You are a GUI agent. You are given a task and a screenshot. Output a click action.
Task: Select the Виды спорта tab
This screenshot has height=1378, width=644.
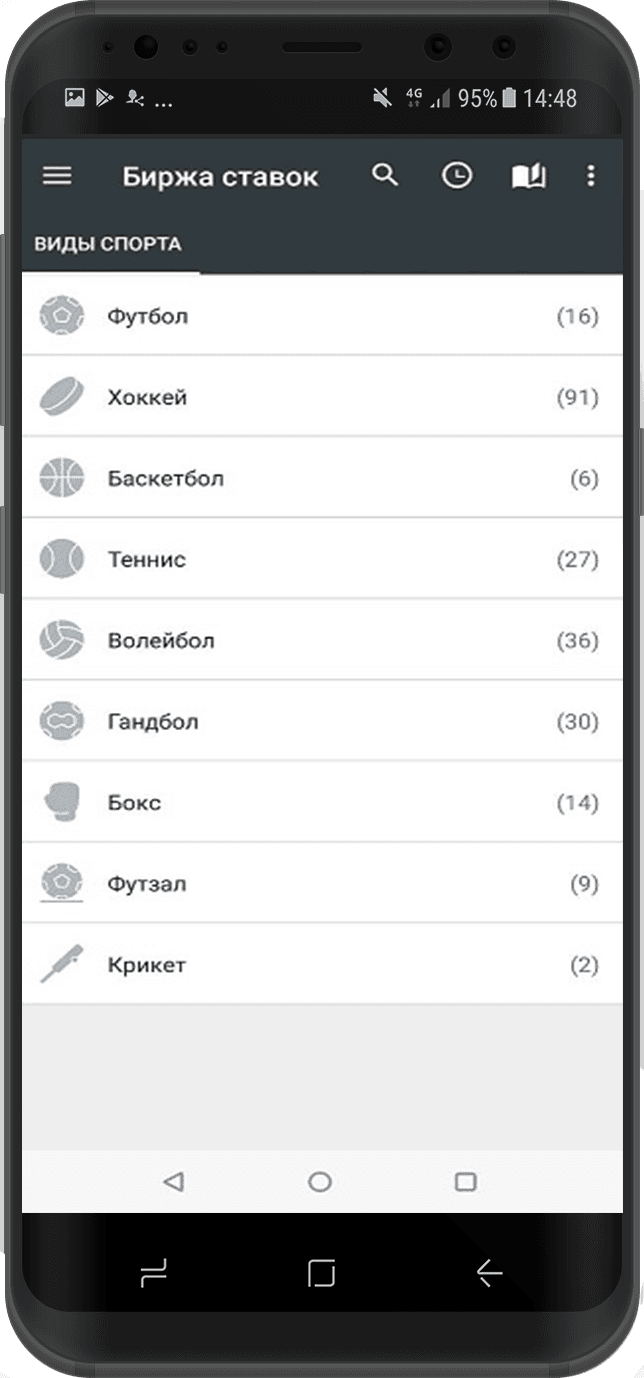(108, 244)
